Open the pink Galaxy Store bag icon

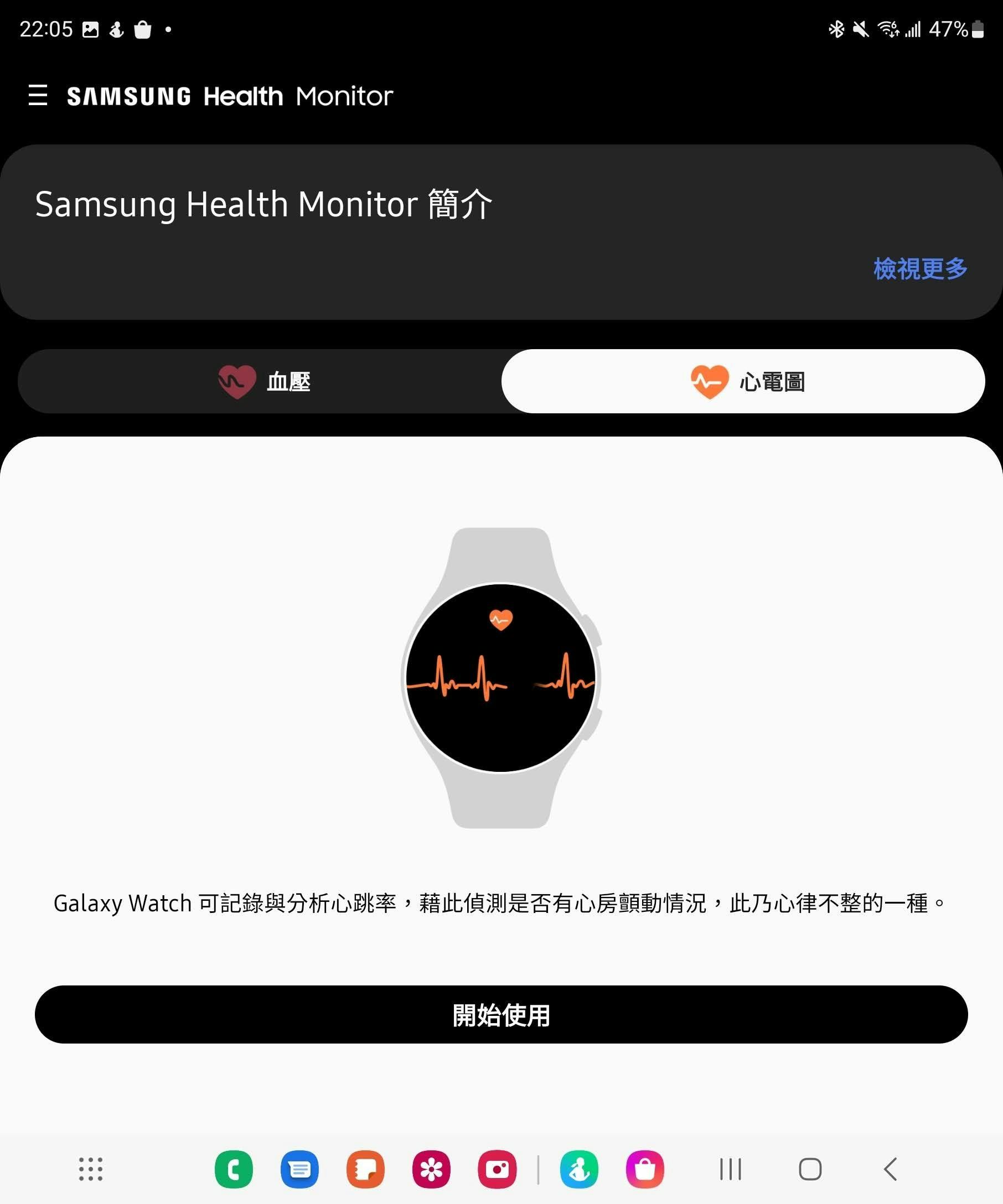(644, 1169)
